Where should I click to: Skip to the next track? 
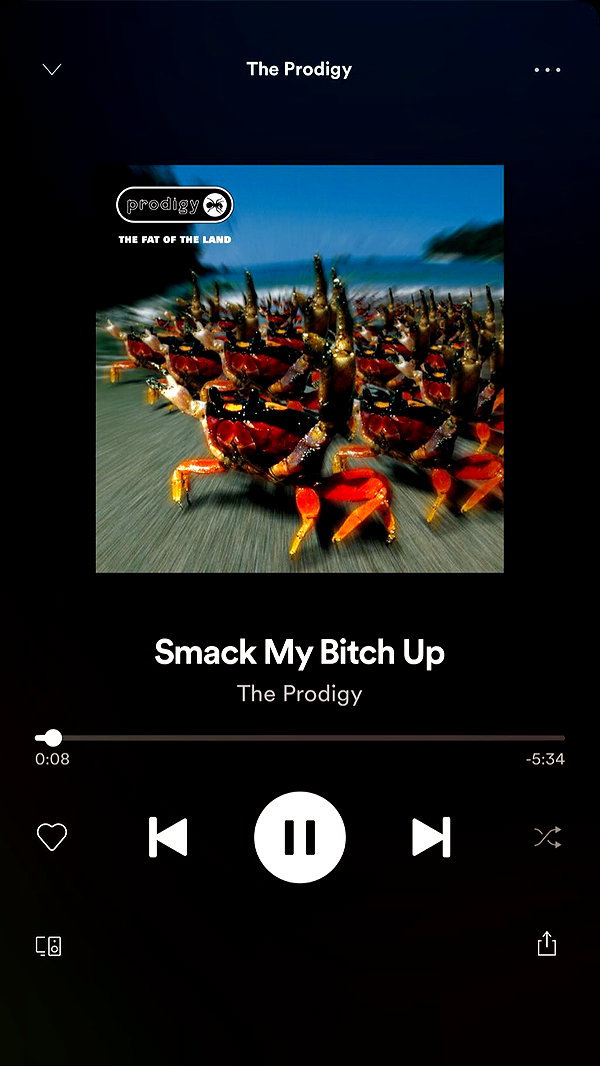point(431,837)
